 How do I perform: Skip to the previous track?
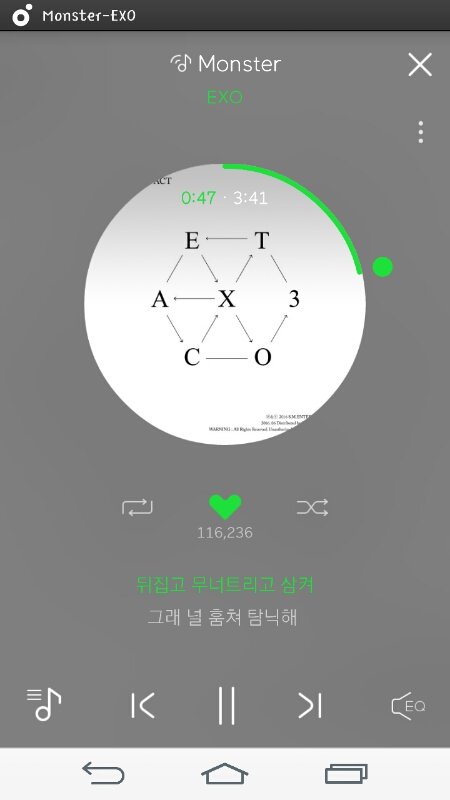pyautogui.click(x=143, y=706)
